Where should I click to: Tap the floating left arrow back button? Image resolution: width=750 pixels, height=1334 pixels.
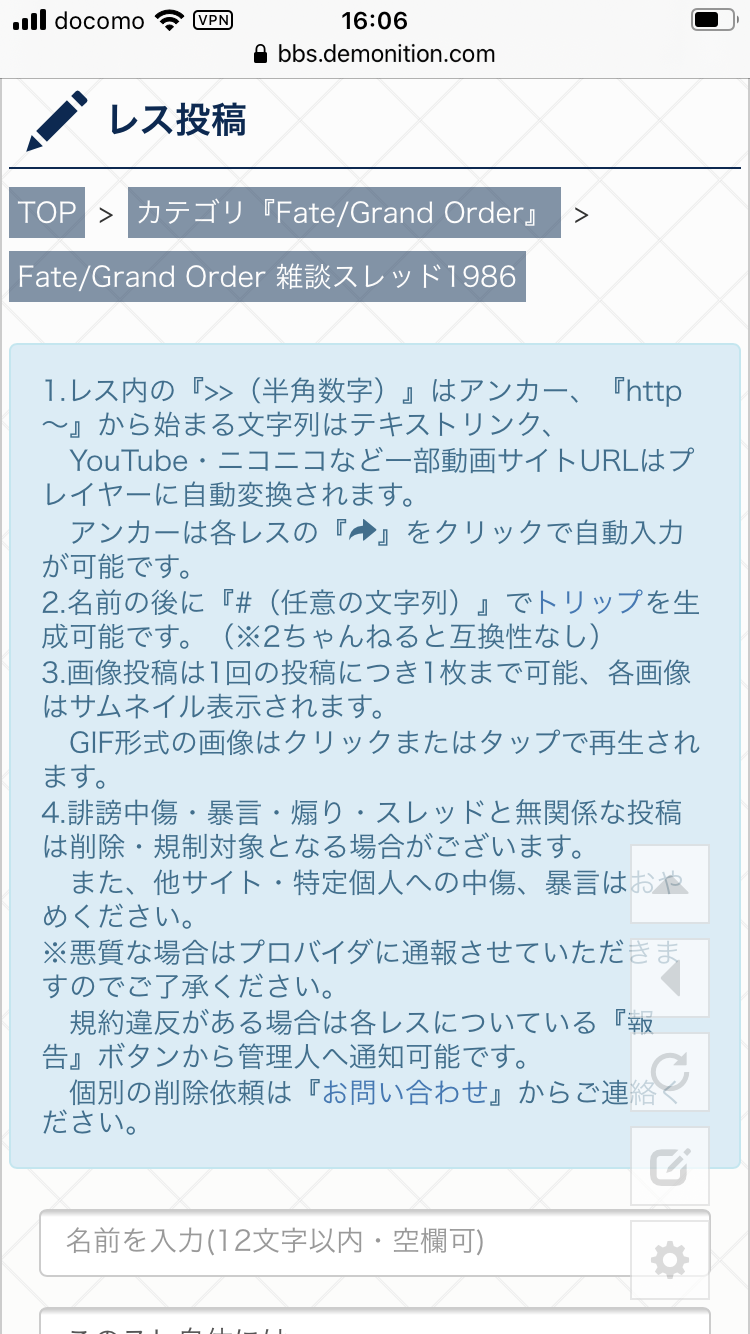(x=670, y=978)
